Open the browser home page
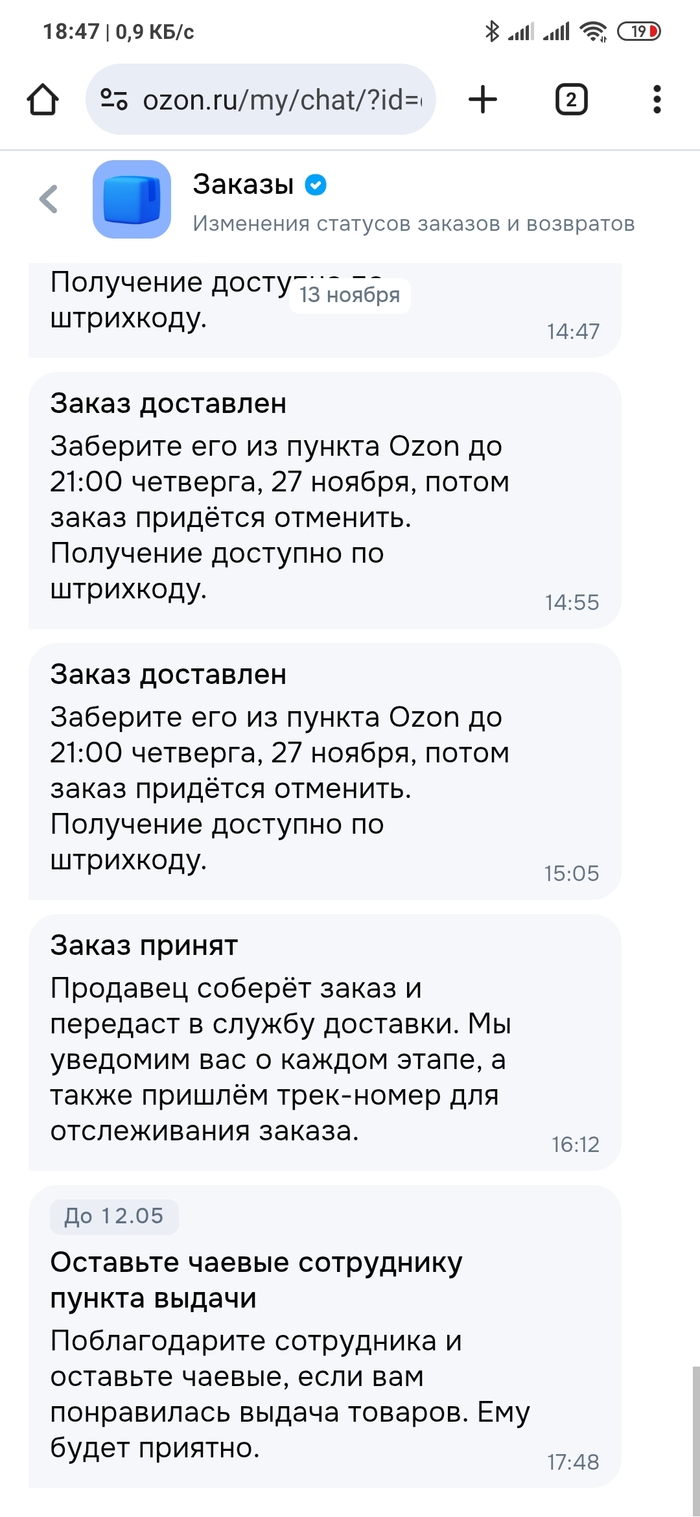 (x=42, y=99)
